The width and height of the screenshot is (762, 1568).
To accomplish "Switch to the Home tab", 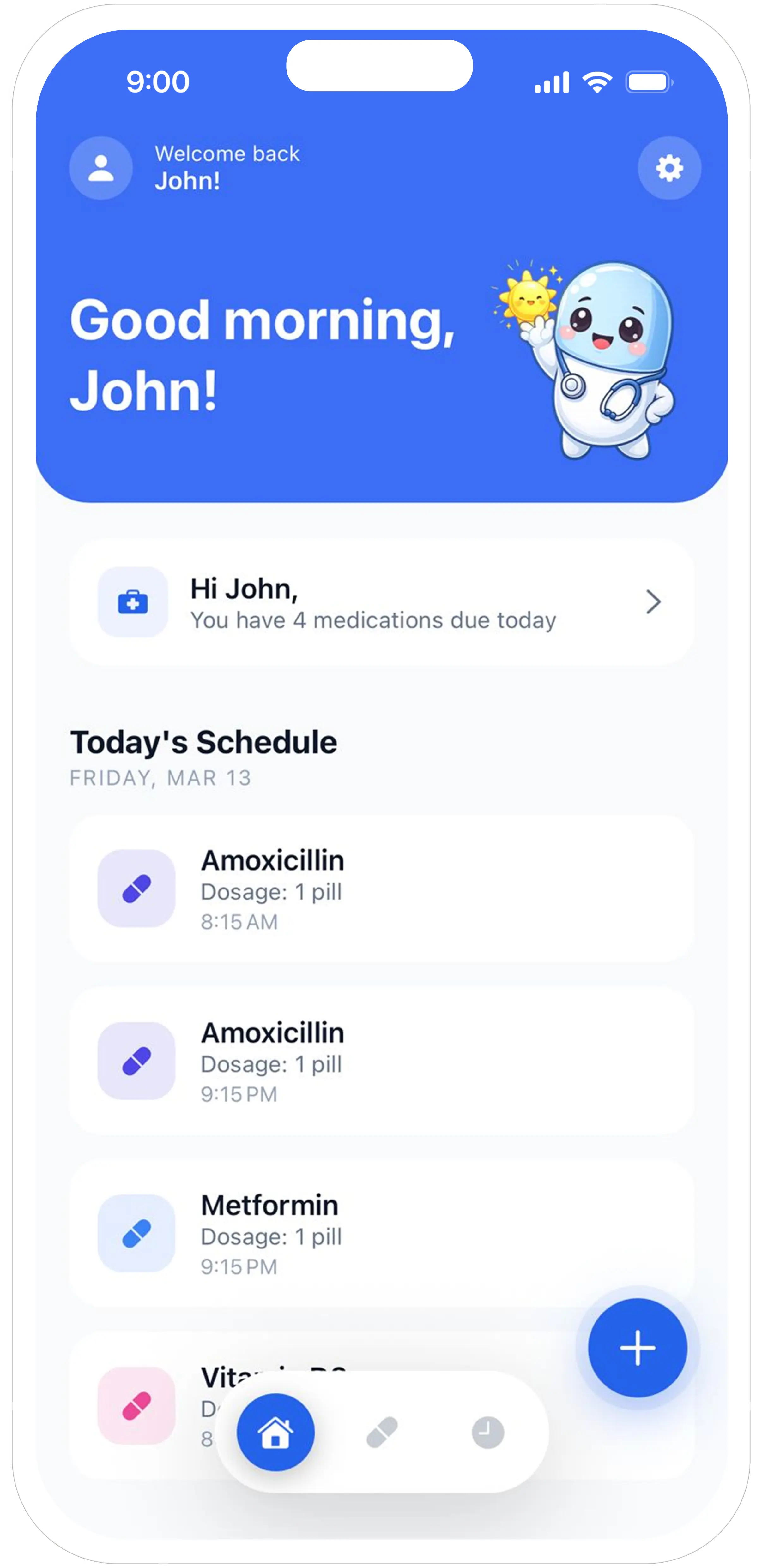I will pos(275,1432).
